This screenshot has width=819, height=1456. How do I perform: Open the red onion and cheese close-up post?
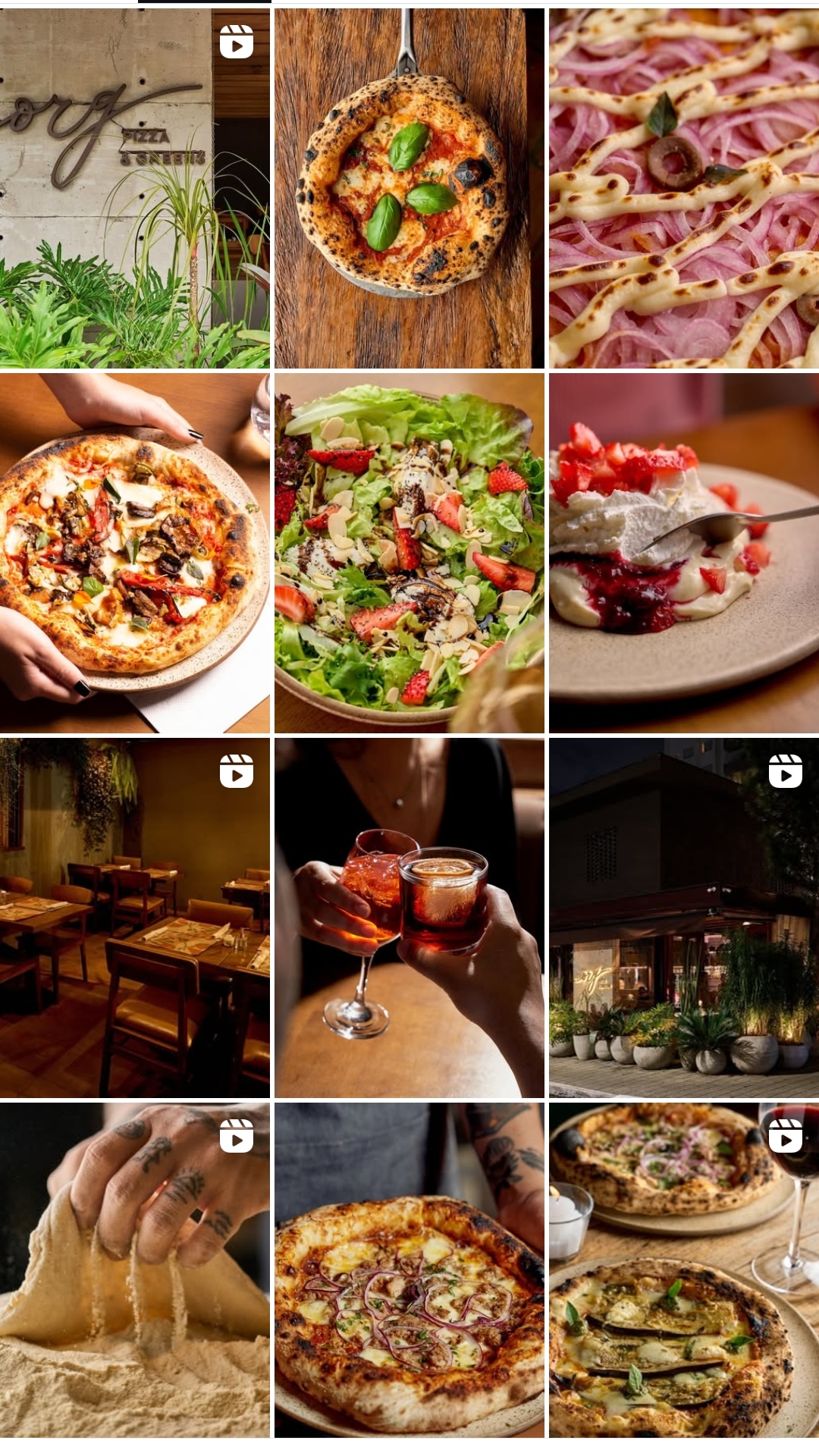pyautogui.click(x=683, y=188)
